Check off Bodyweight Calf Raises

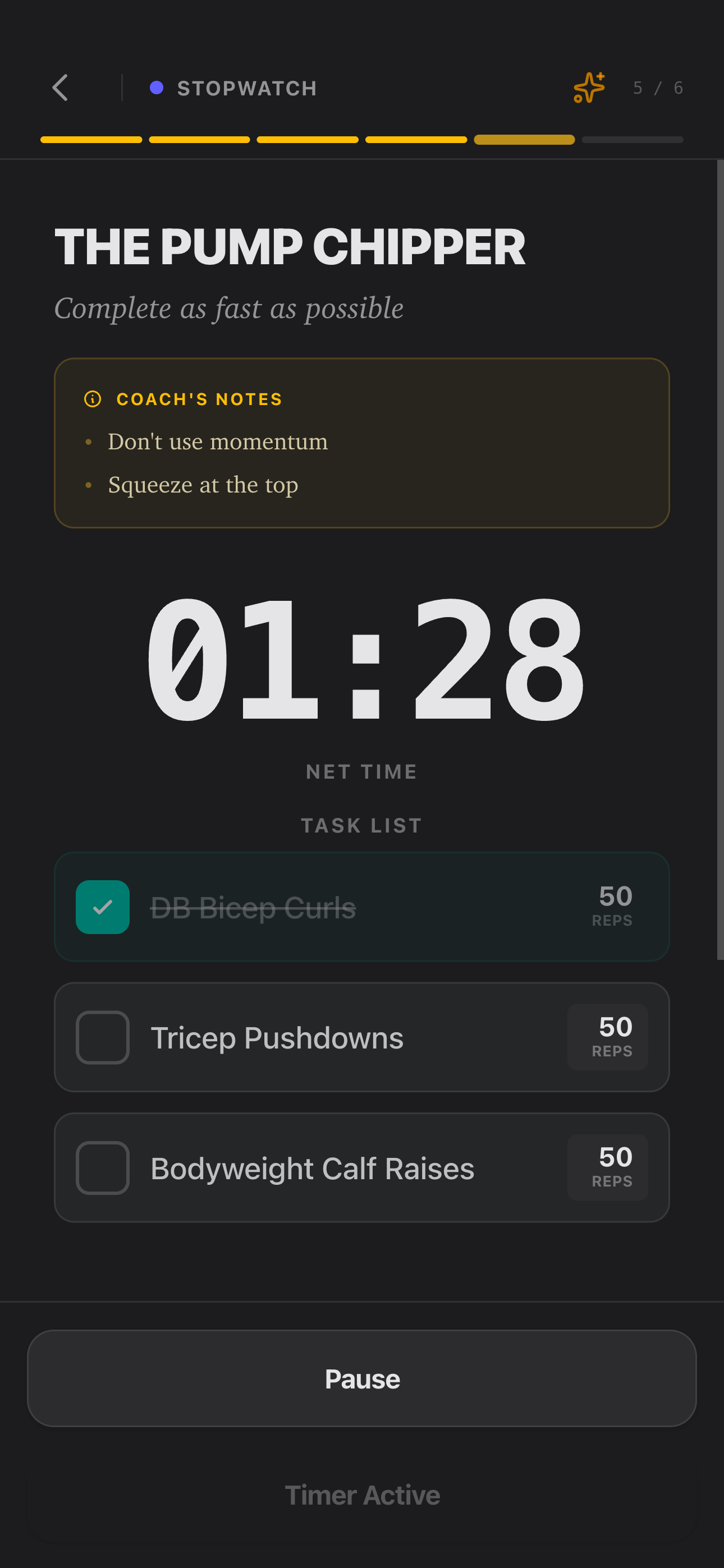point(102,1167)
